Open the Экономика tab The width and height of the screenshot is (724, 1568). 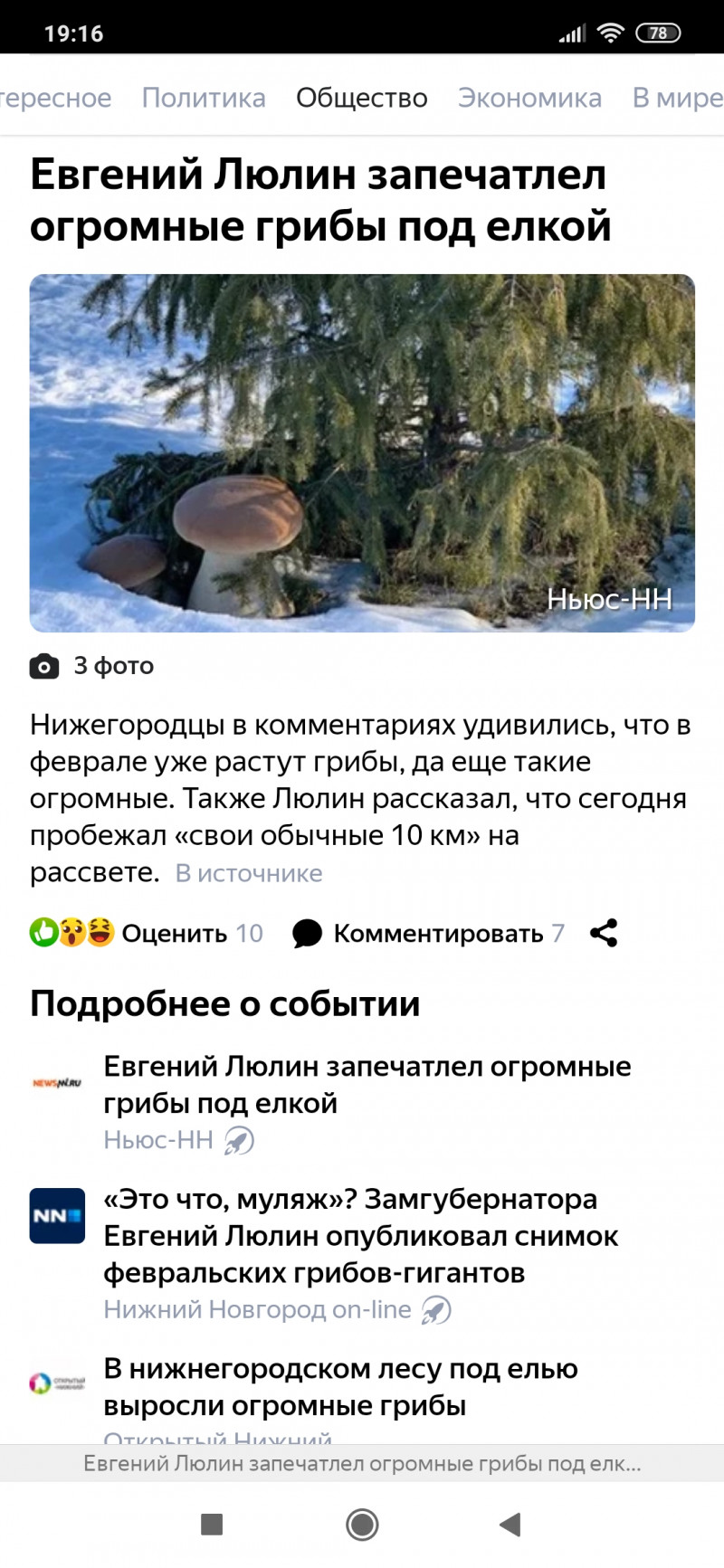[x=529, y=98]
